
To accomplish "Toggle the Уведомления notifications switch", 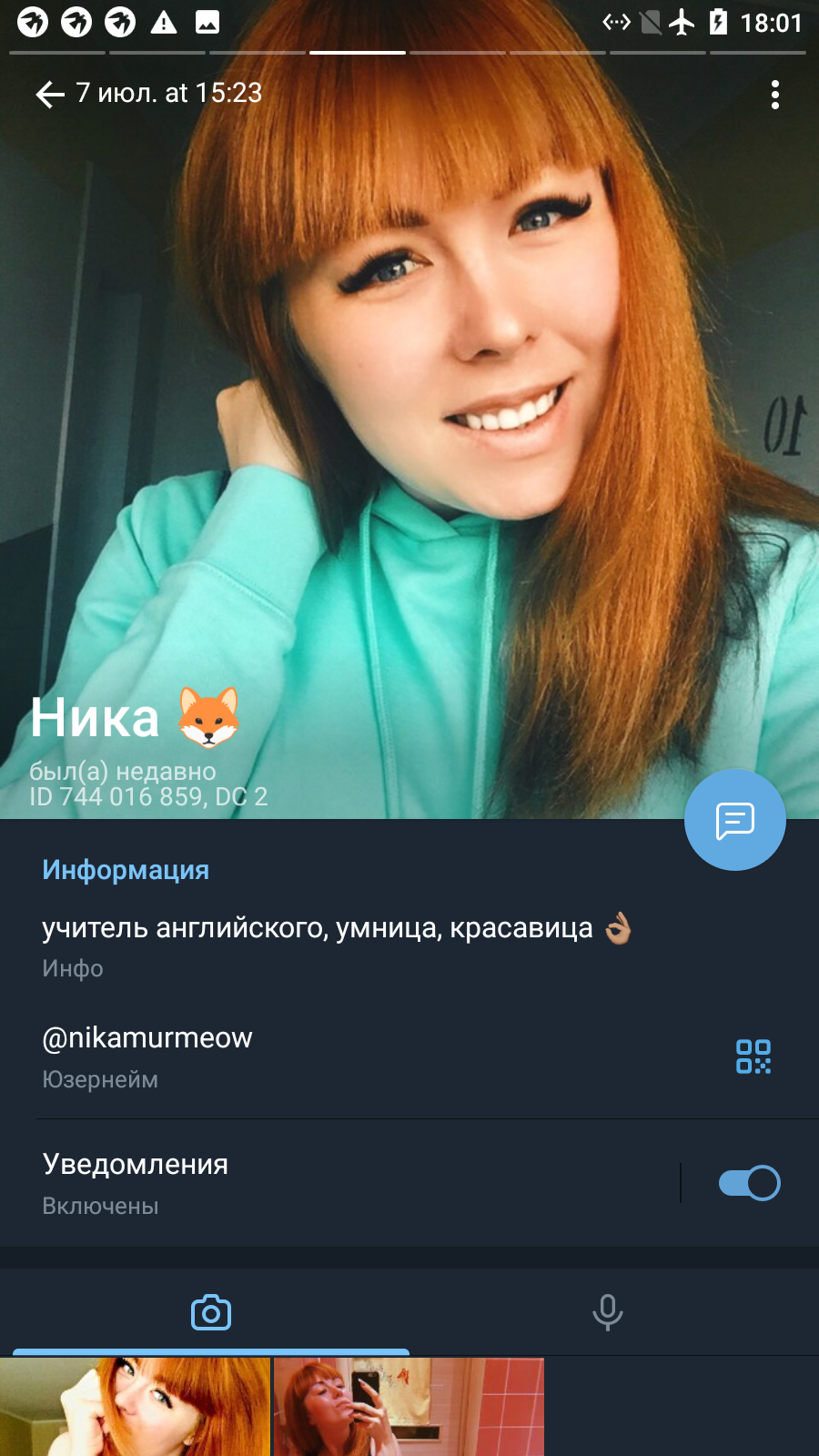I will (750, 1183).
